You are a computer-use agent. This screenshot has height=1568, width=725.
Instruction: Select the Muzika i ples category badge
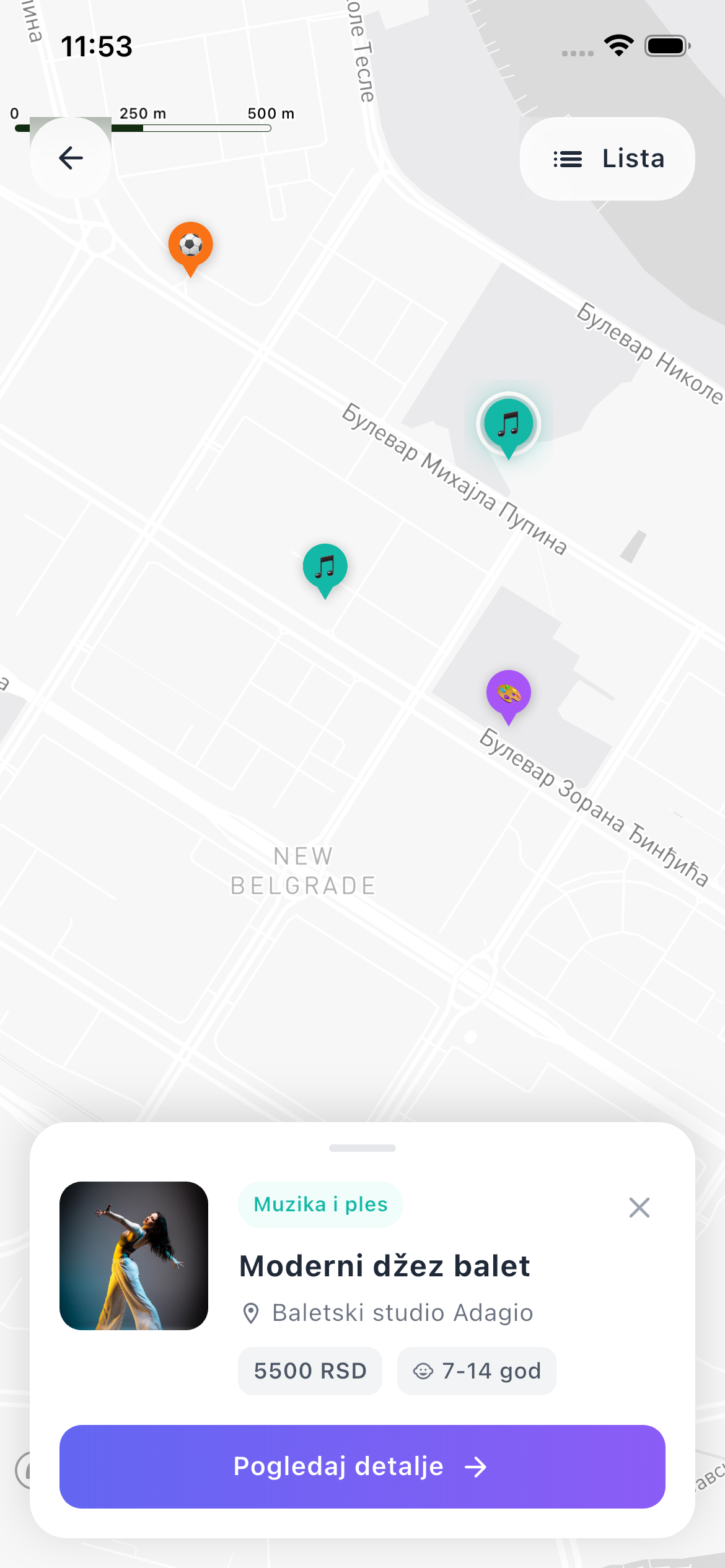pos(320,1204)
